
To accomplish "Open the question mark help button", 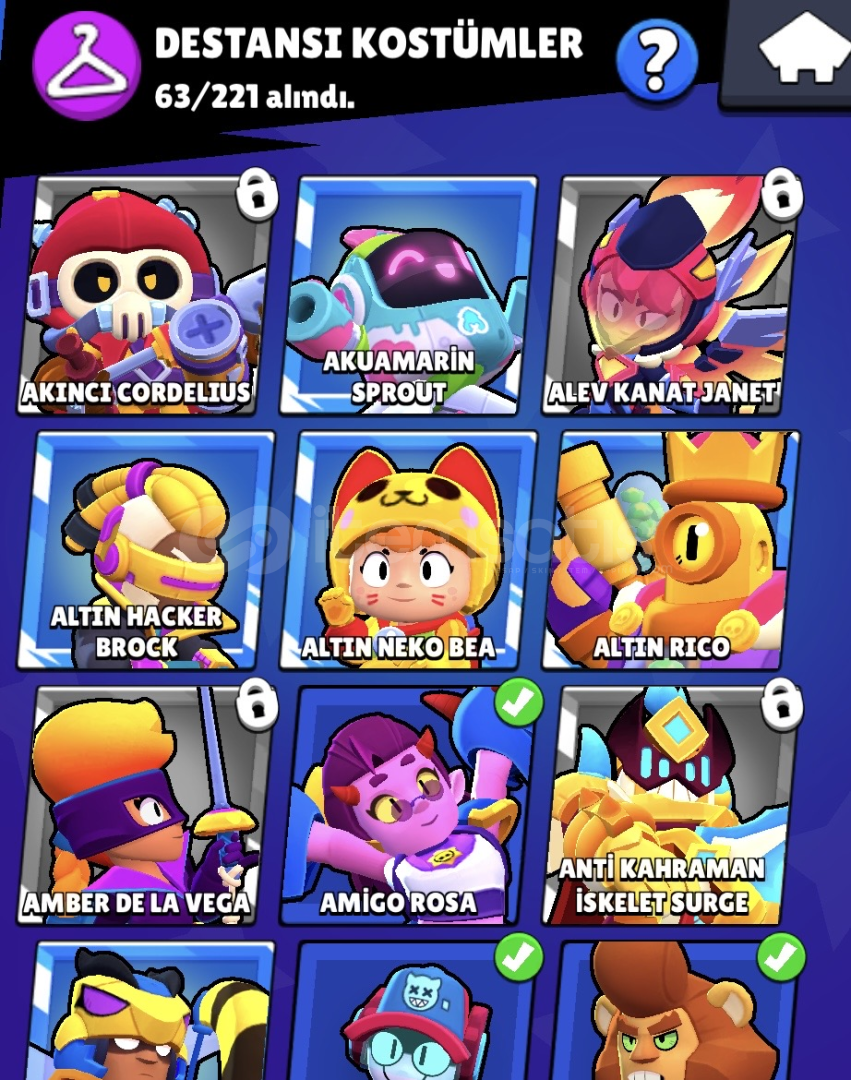I will click(656, 61).
